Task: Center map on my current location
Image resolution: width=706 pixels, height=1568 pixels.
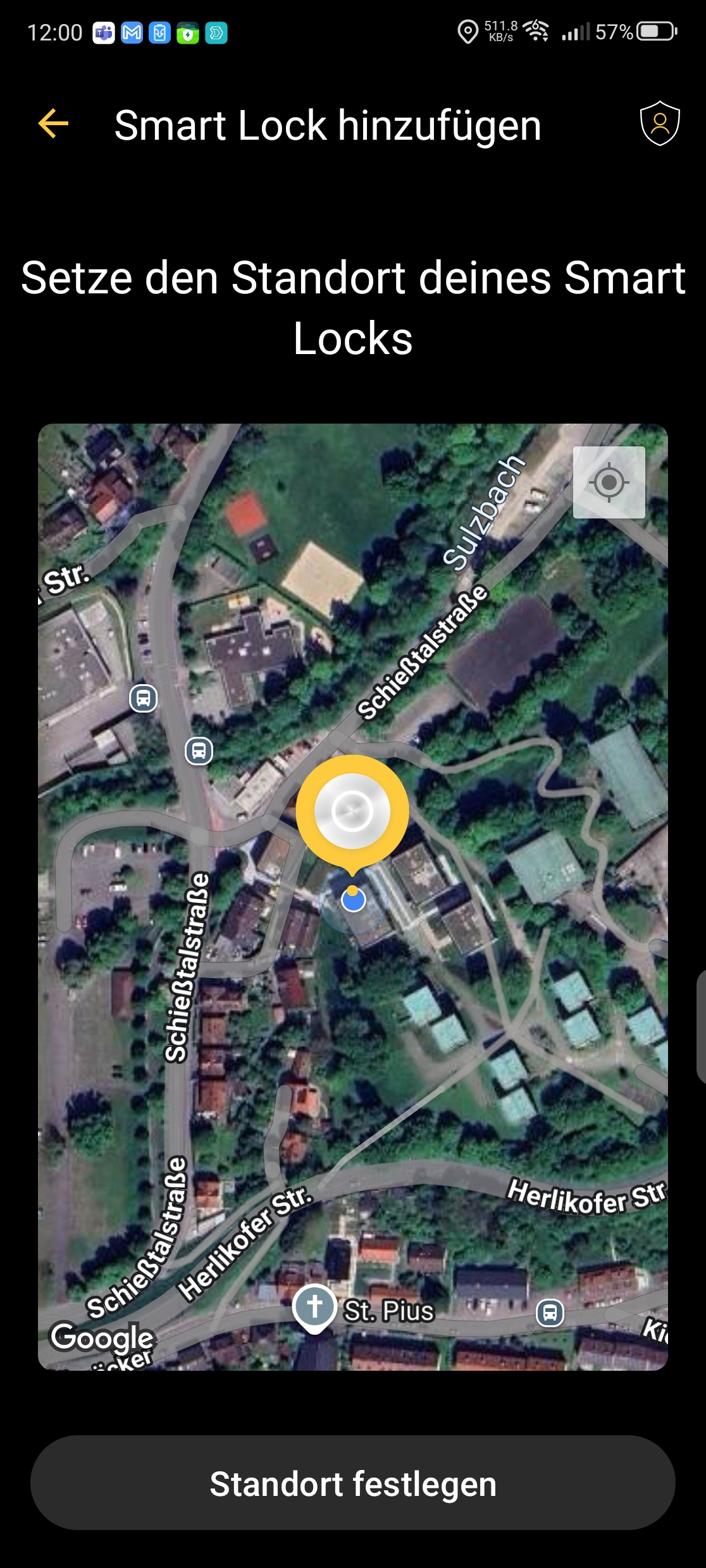Action: tap(609, 482)
